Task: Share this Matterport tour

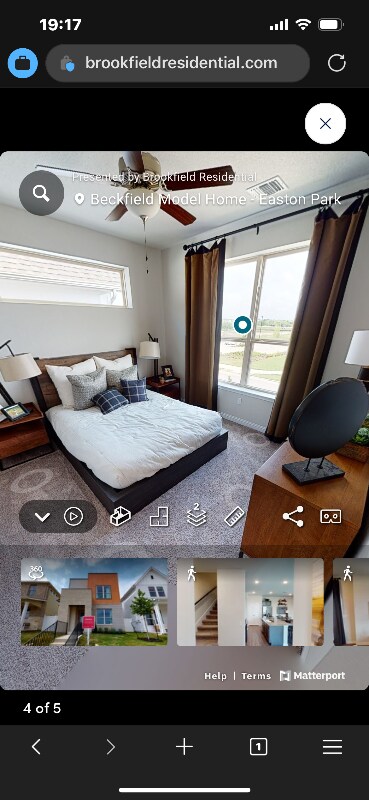Action: coord(293,516)
